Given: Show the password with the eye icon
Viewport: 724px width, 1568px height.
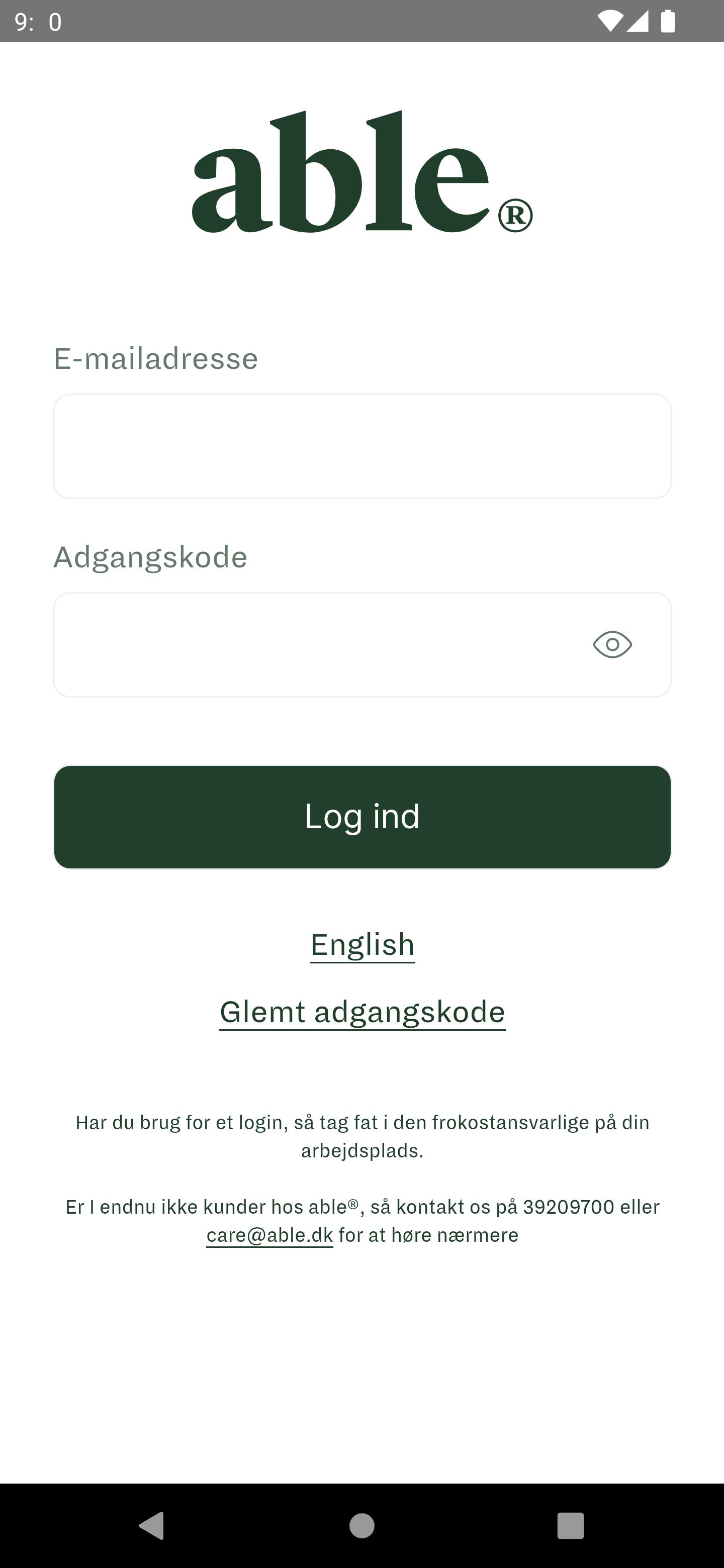Looking at the screenshot, I should coord(612,645).
